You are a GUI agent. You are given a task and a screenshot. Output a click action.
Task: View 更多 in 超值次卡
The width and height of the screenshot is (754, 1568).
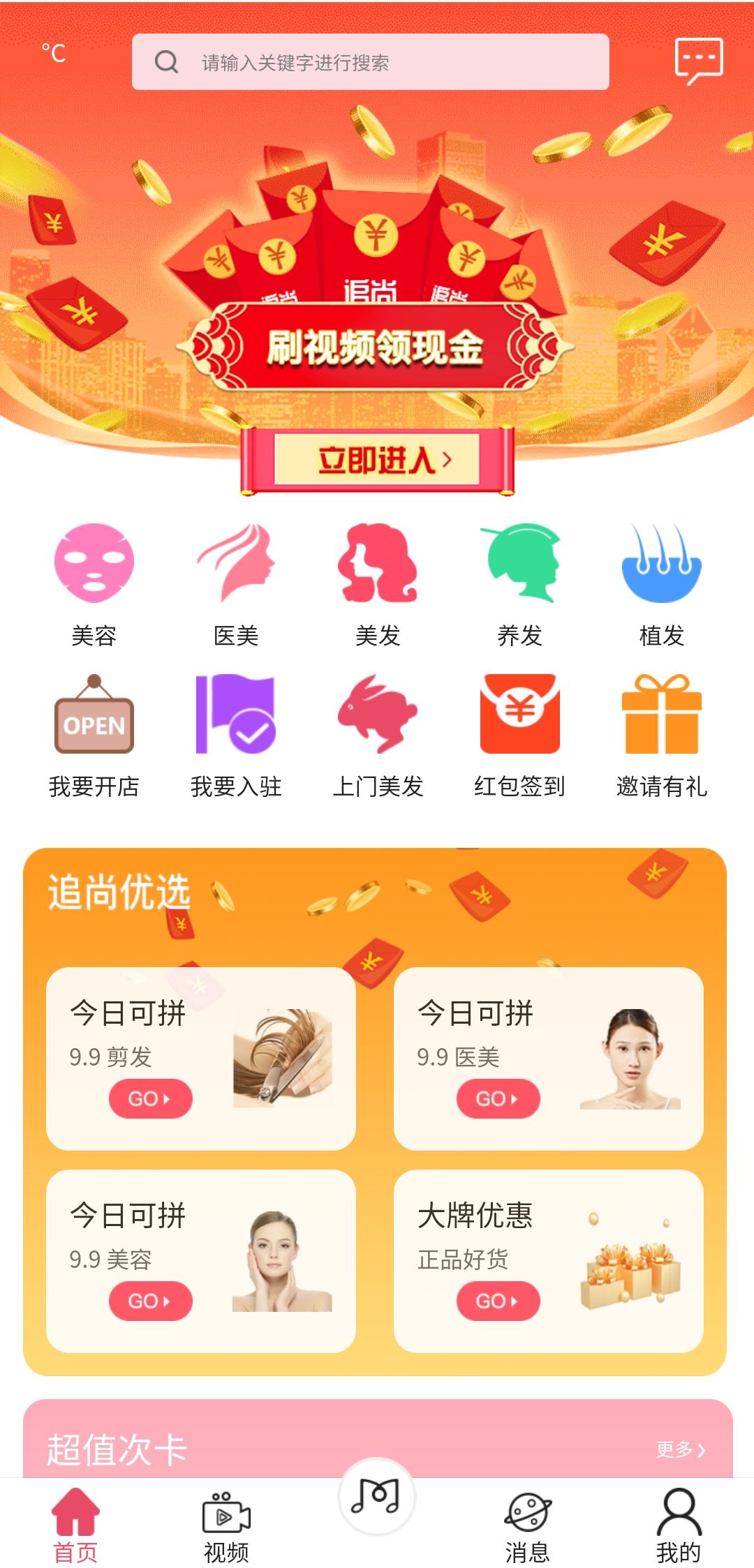[x=681, y=1449]
